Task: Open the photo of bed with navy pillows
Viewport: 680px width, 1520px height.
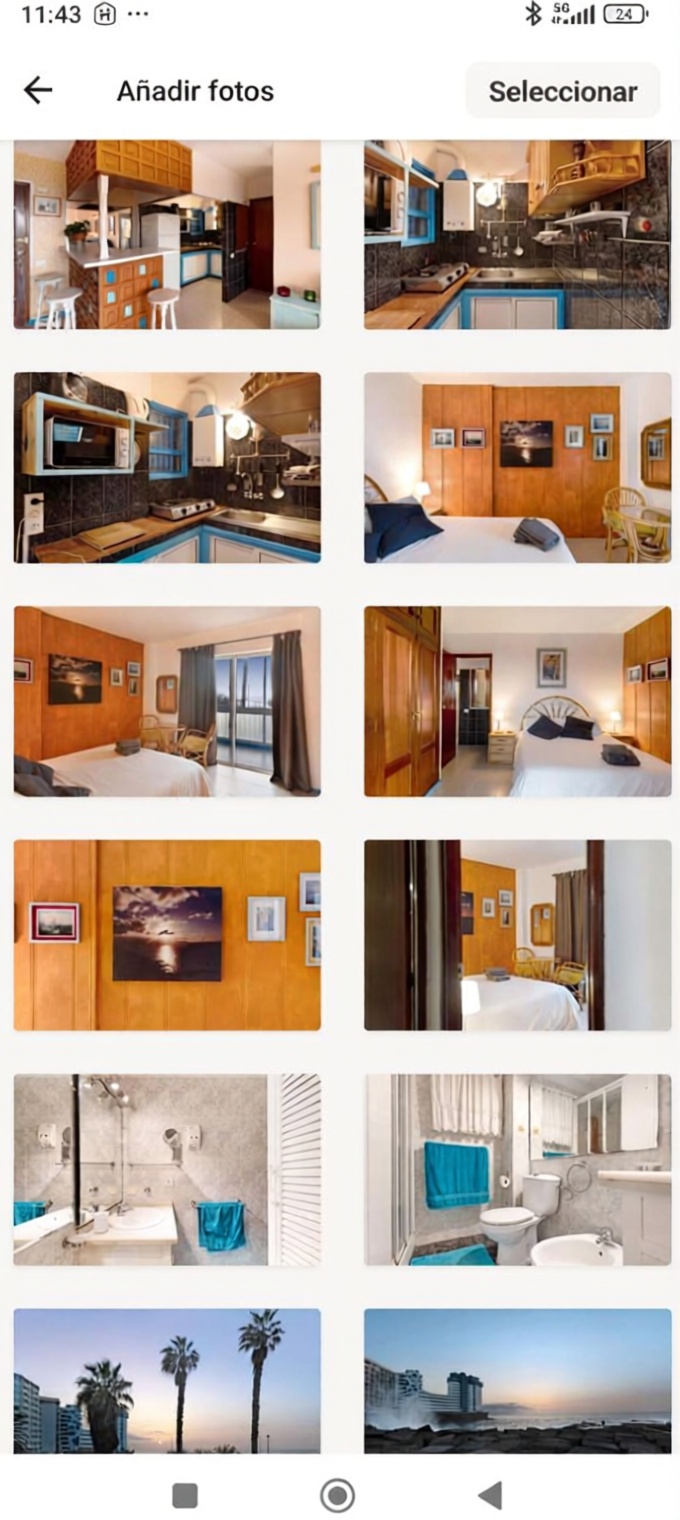Action: (x=517, y=467)
